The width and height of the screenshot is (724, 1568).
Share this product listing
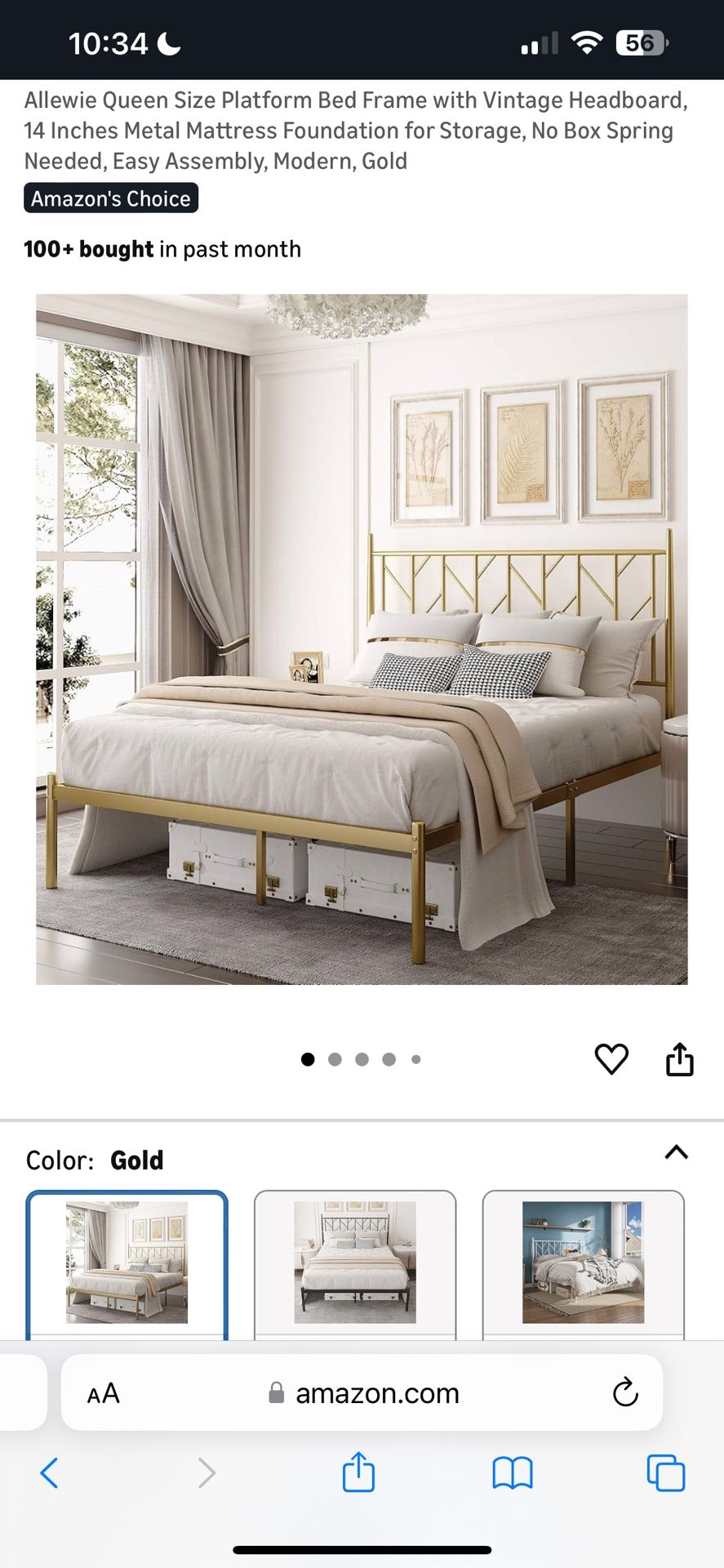coord(679,1059)
